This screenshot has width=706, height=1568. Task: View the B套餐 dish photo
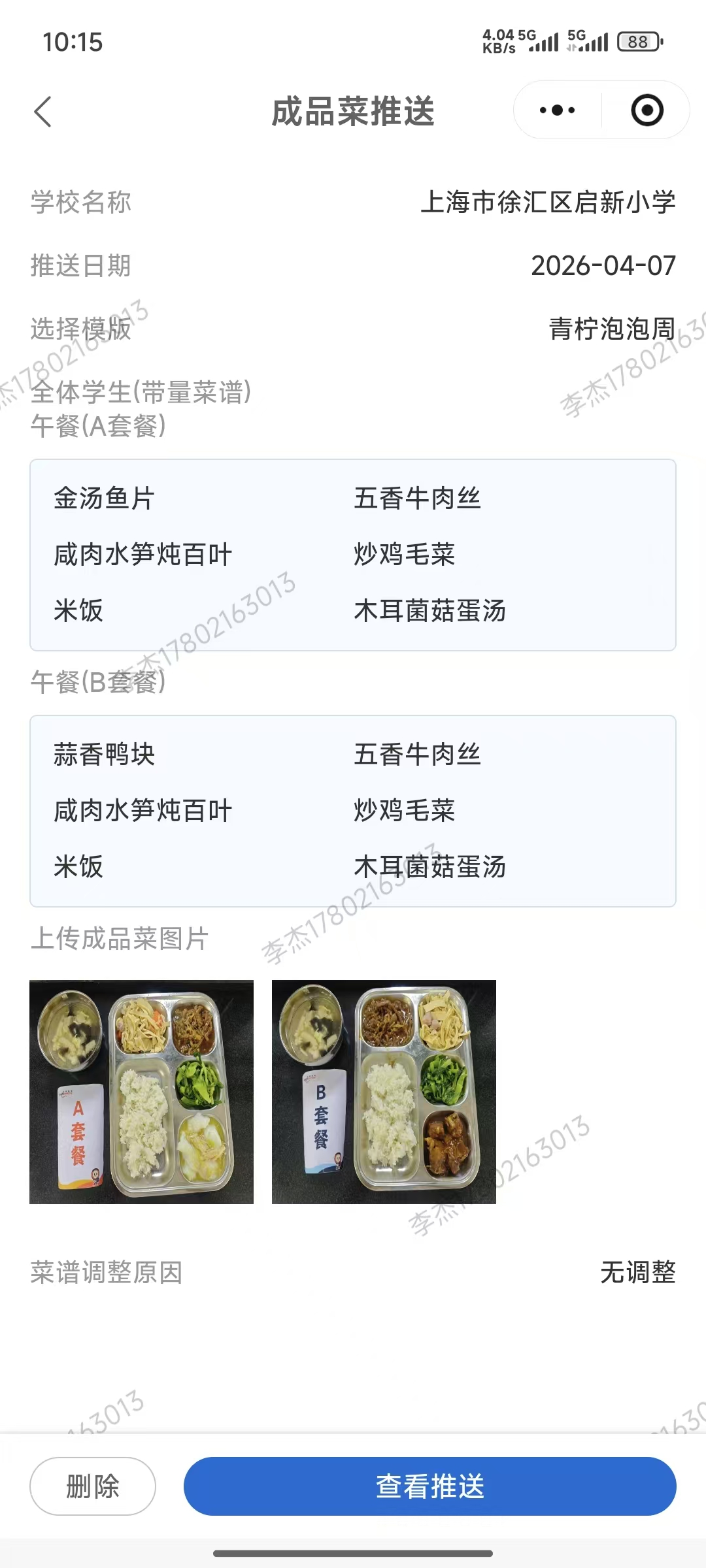(x=384, y=1092)
